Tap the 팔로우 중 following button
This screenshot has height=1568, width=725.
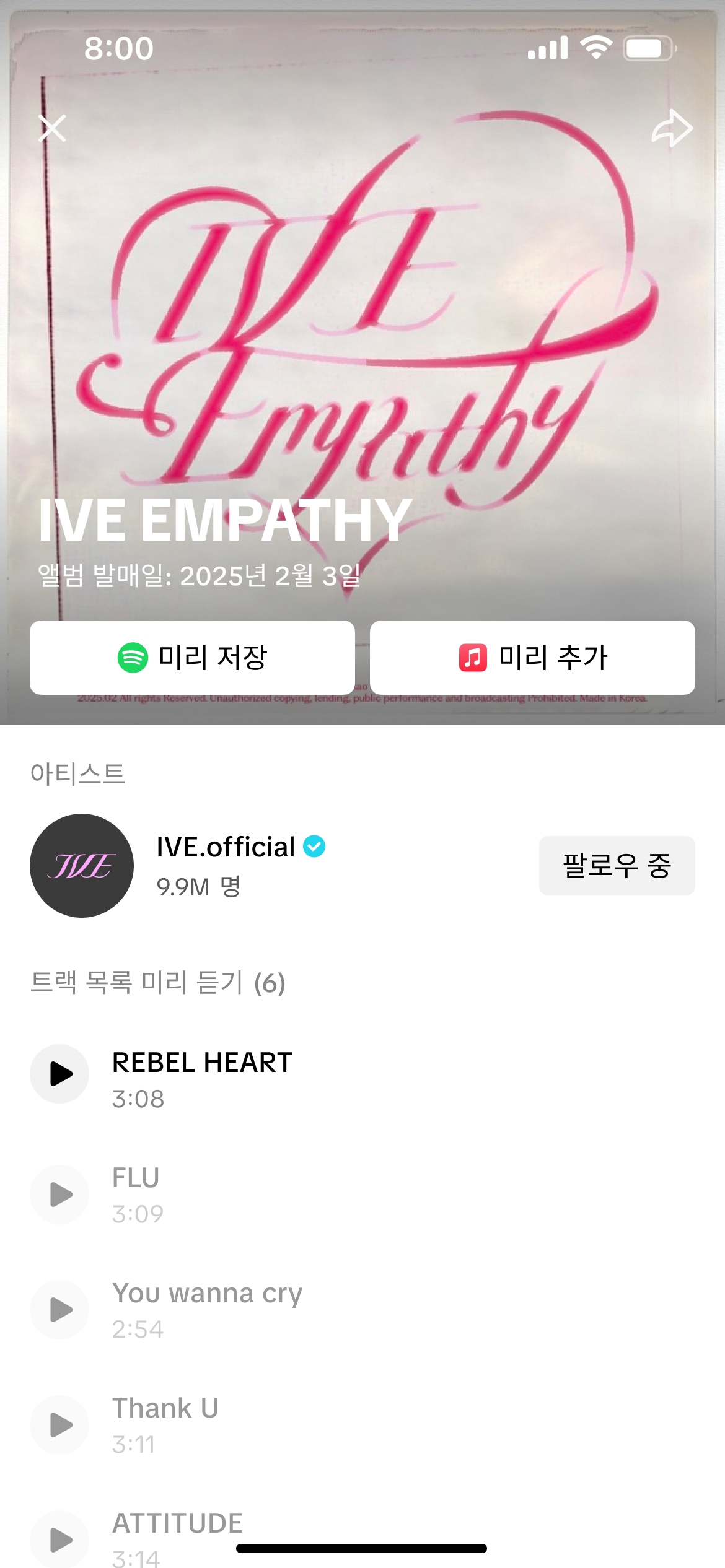617,865
